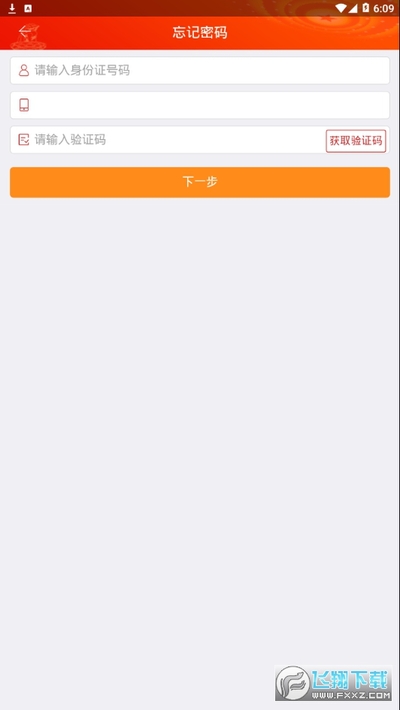Tap the verification code input field
Screen dimensions: 400x710
click(x=168, y=139)
